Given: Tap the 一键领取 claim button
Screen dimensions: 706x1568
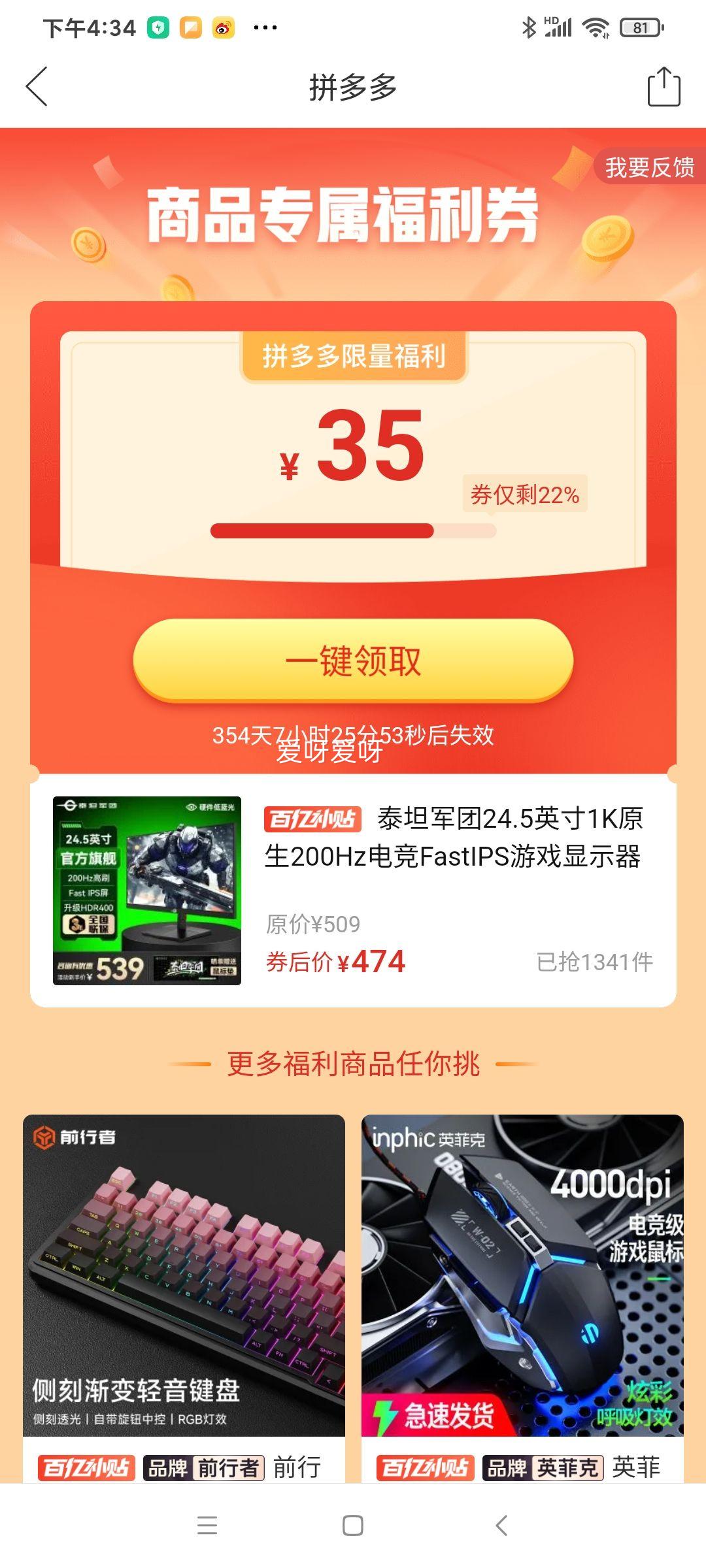Looking at the screenshot, I should click(353, 662).
